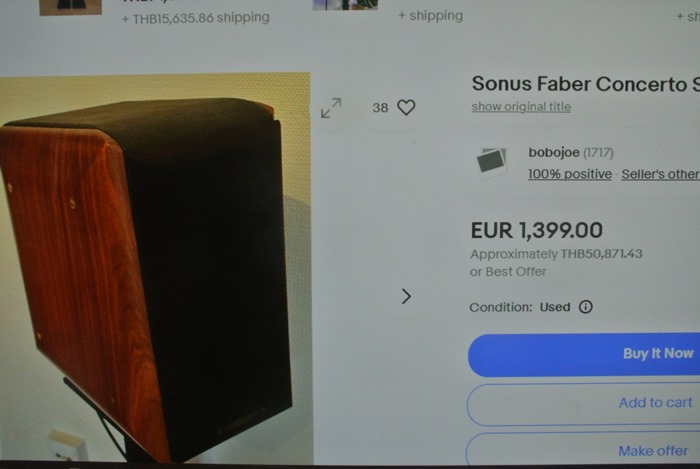Open the seller's other items link

click(x=659, y=174)
